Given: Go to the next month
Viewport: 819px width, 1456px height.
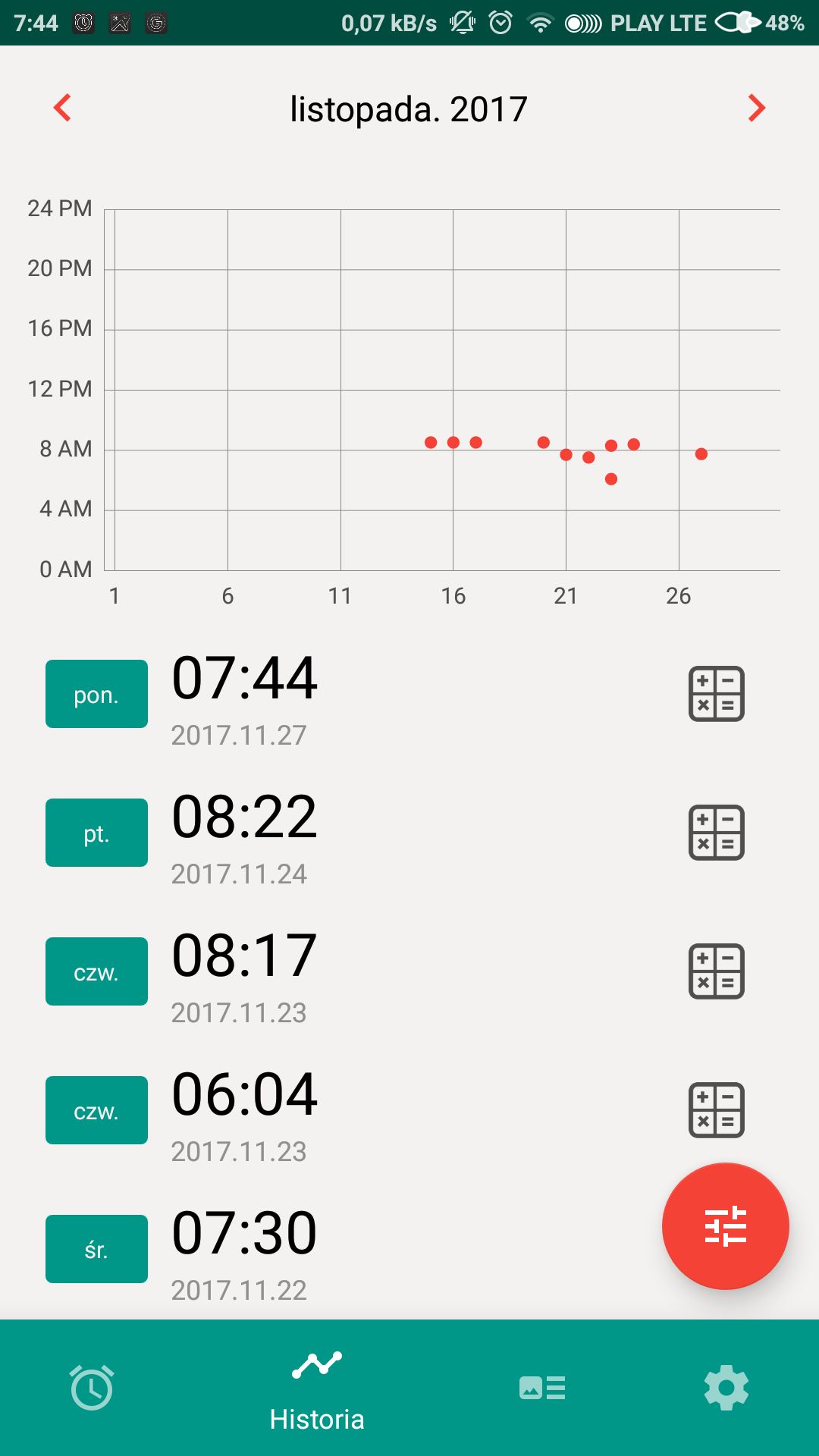Looking at the screenshot, I should click(x=756, y=108).
